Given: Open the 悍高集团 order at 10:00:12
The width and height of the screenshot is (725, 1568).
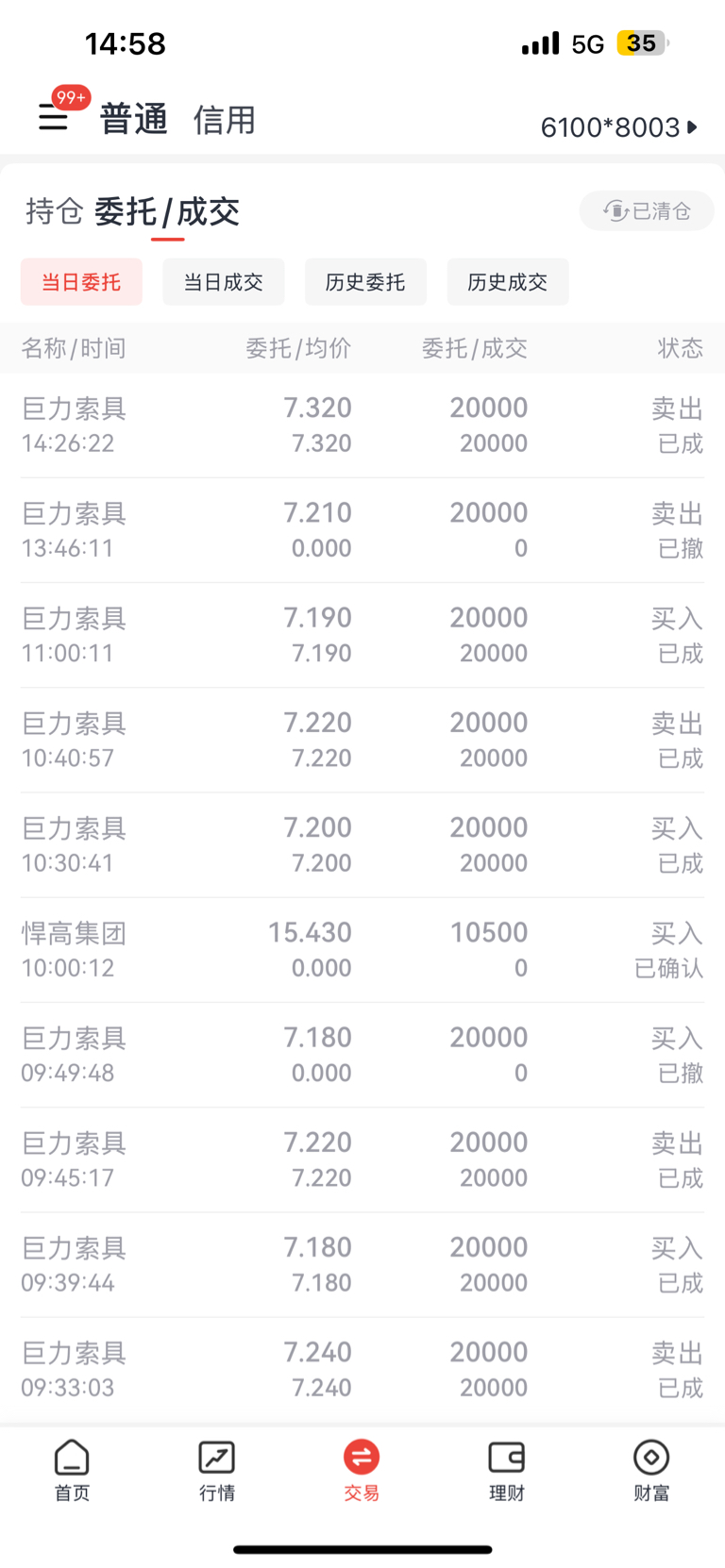Looking at the screenshot, I should tap(362, 950).
